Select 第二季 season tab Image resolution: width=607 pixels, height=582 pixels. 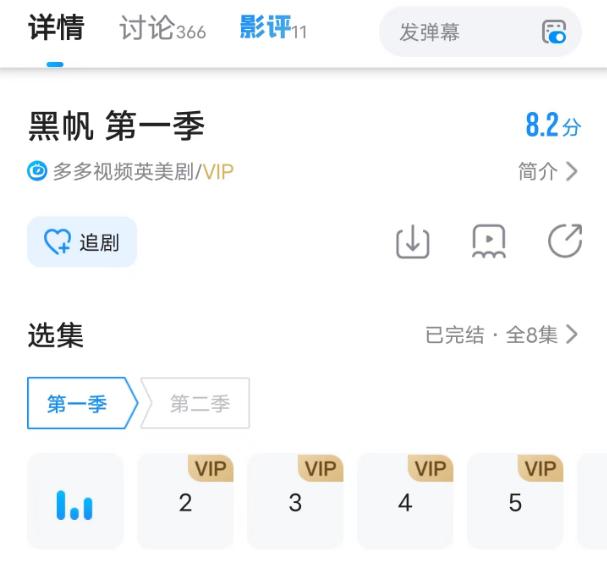[199, 404]
